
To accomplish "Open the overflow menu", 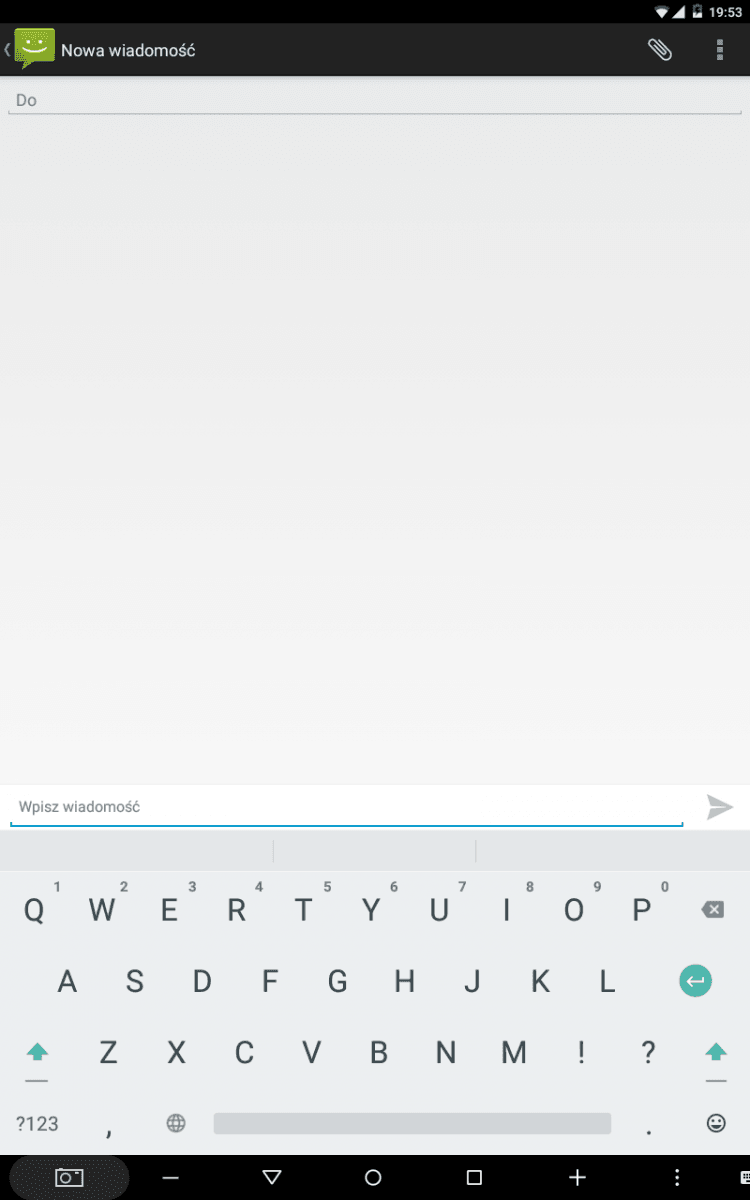I will 719,50.
